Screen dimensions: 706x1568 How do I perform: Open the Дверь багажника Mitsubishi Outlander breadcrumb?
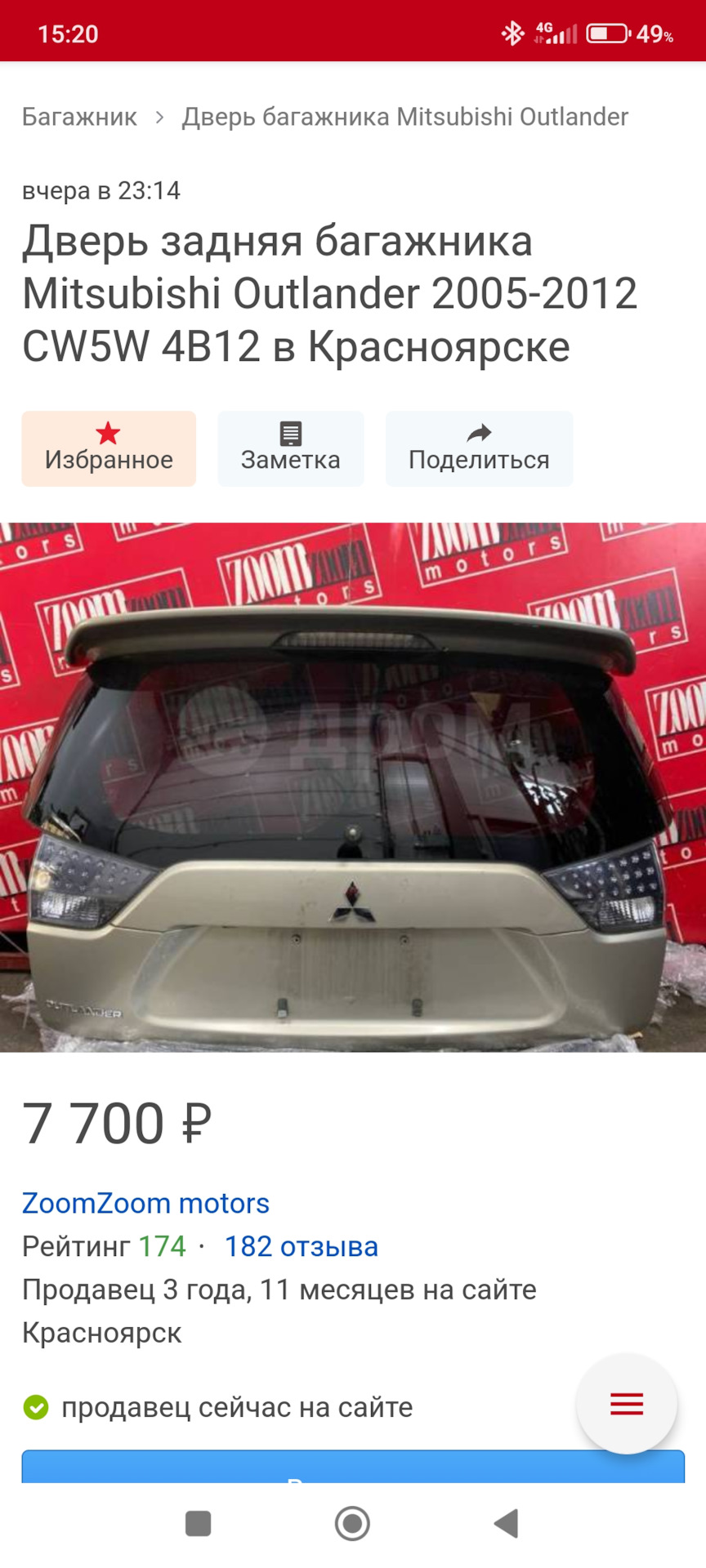point(404,117)
